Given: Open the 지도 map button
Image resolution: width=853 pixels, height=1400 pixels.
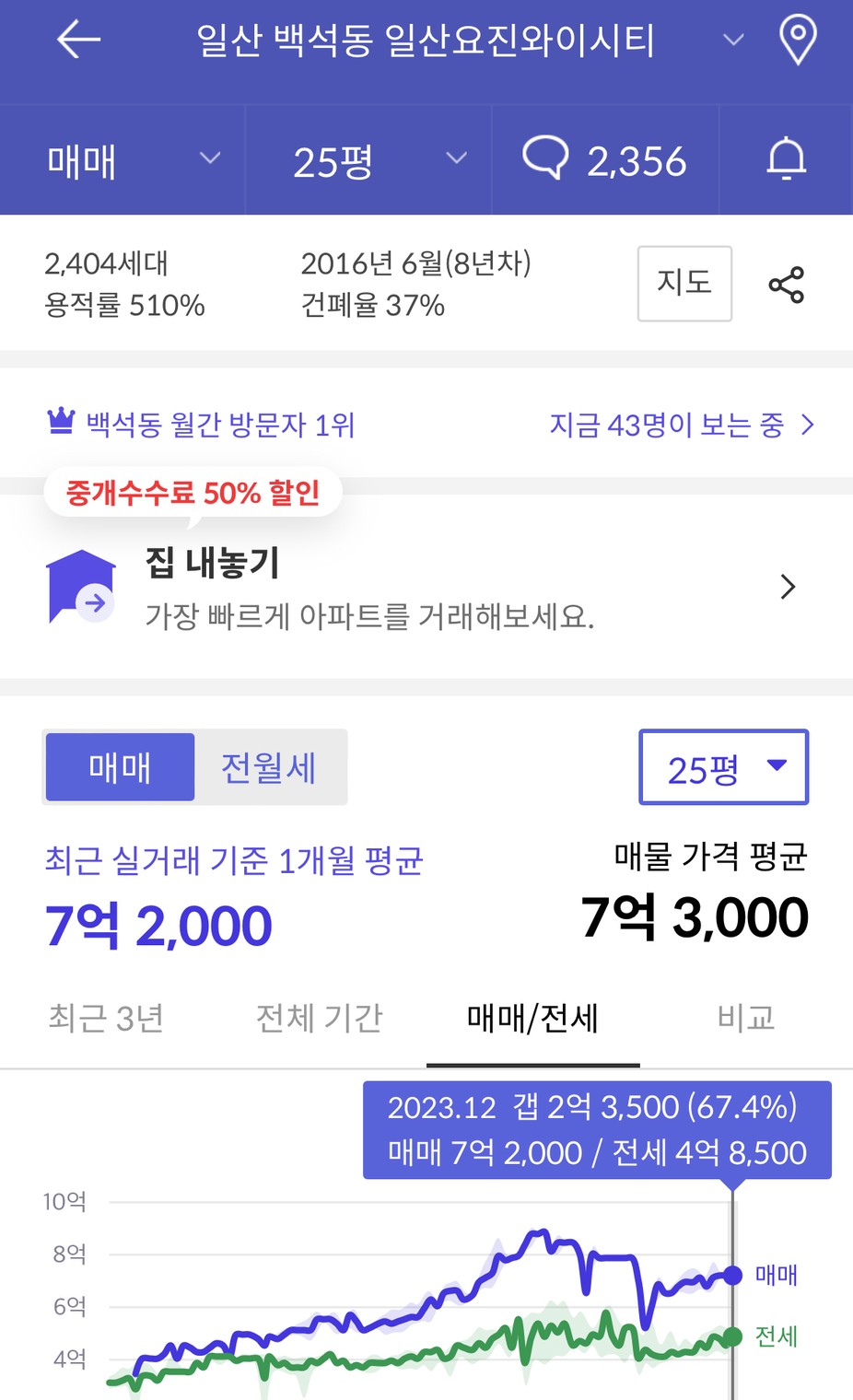Looking at the screenshot, I should pyautogui.click(x=684, y=283).
